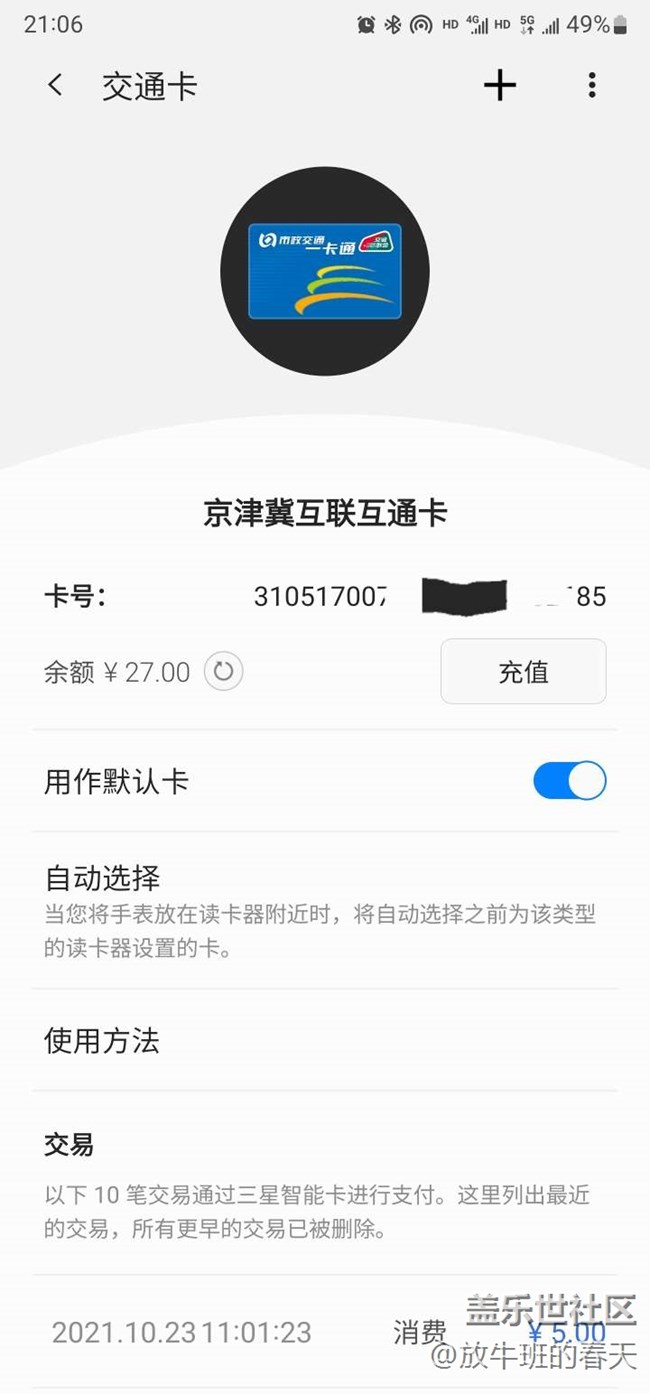Tap the transit card image

pos(325,271)
